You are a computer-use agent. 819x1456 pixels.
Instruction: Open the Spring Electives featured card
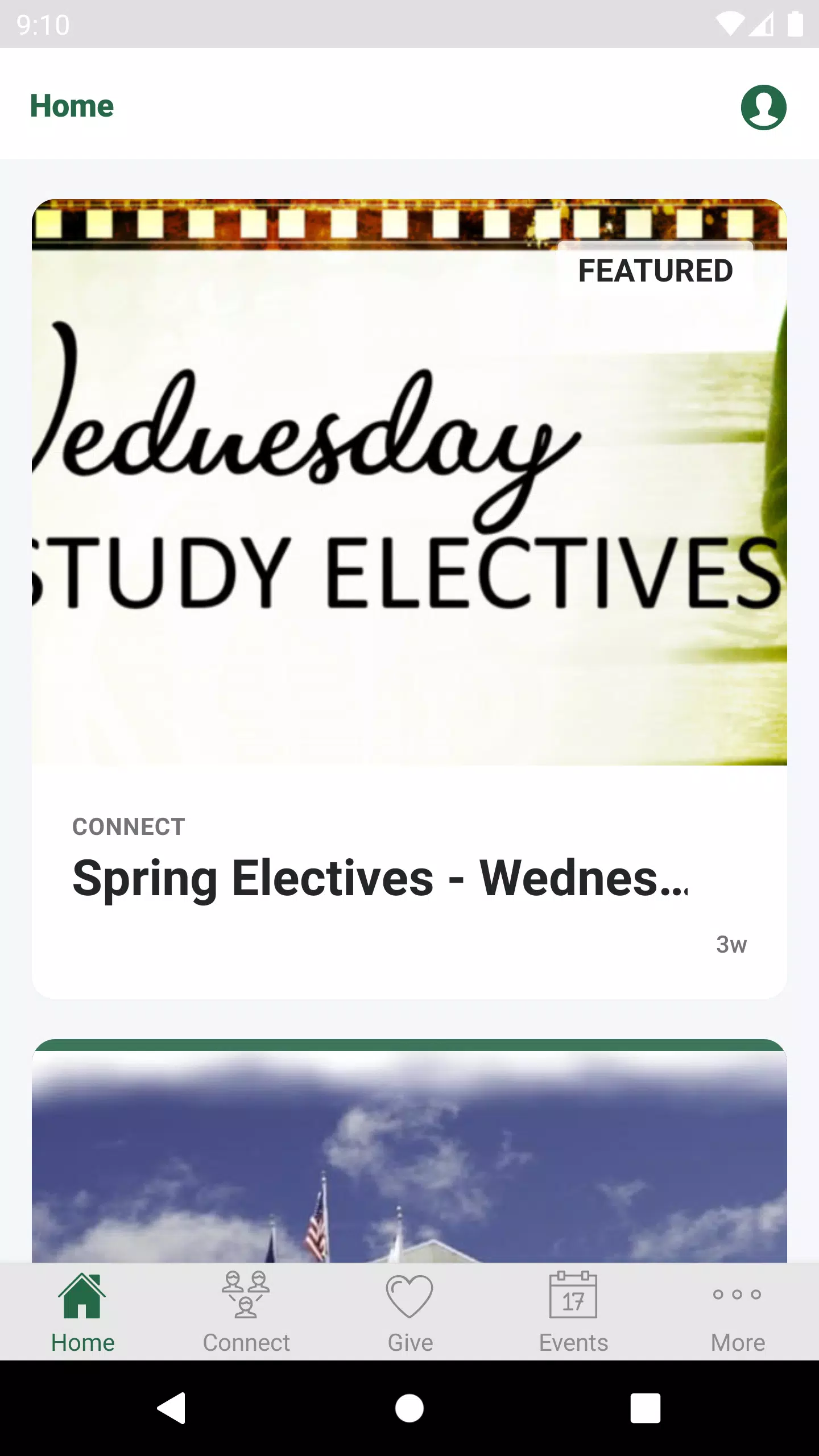tap(409, 599)
